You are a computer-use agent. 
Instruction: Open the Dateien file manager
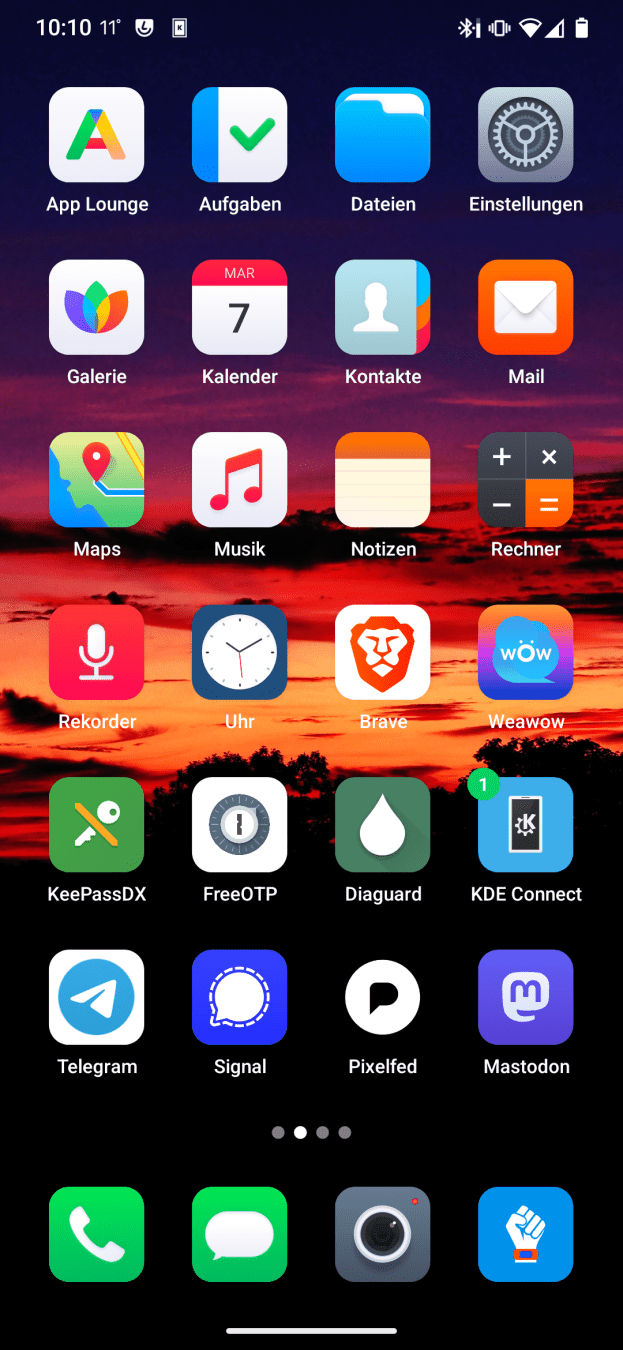383,135
